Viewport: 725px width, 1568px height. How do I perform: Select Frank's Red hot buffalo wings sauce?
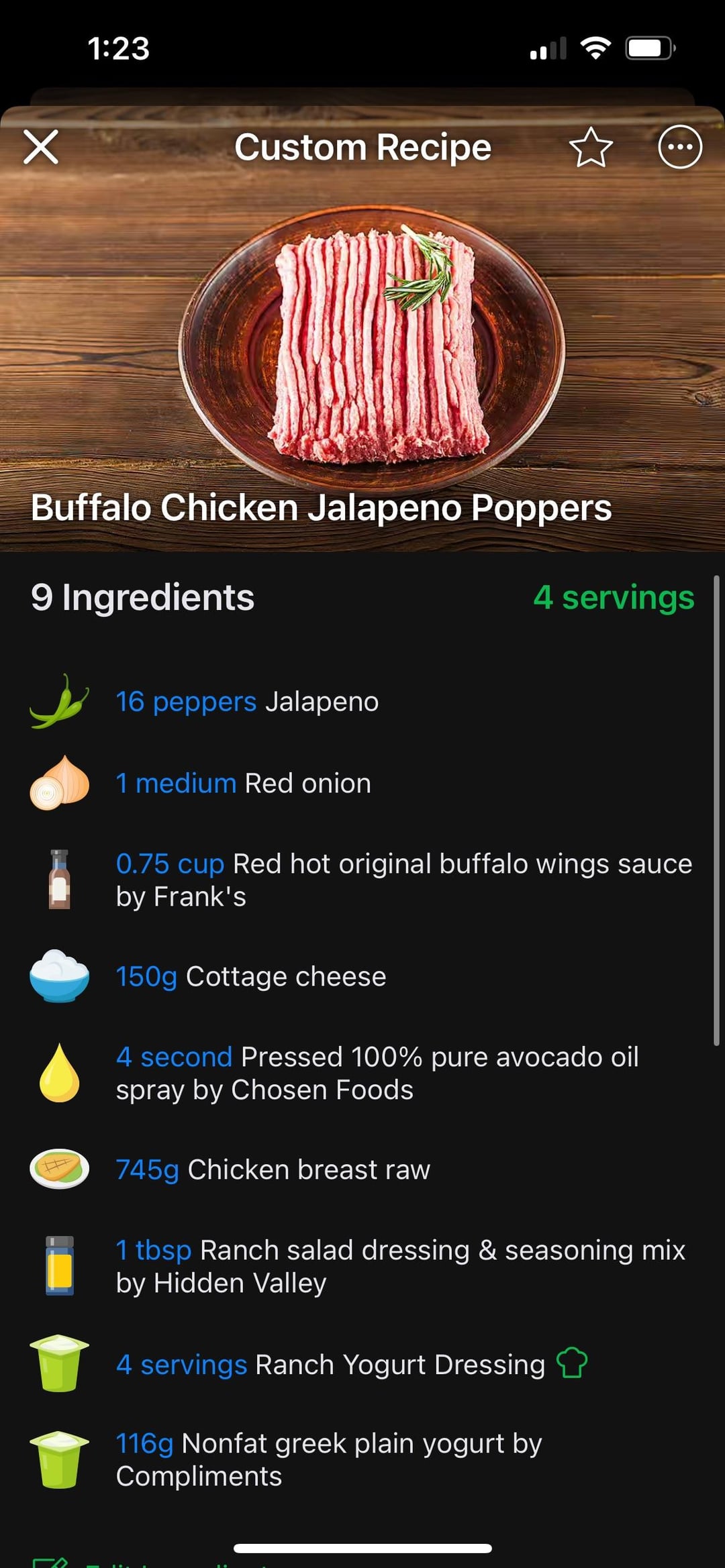[x=403, y=880]
